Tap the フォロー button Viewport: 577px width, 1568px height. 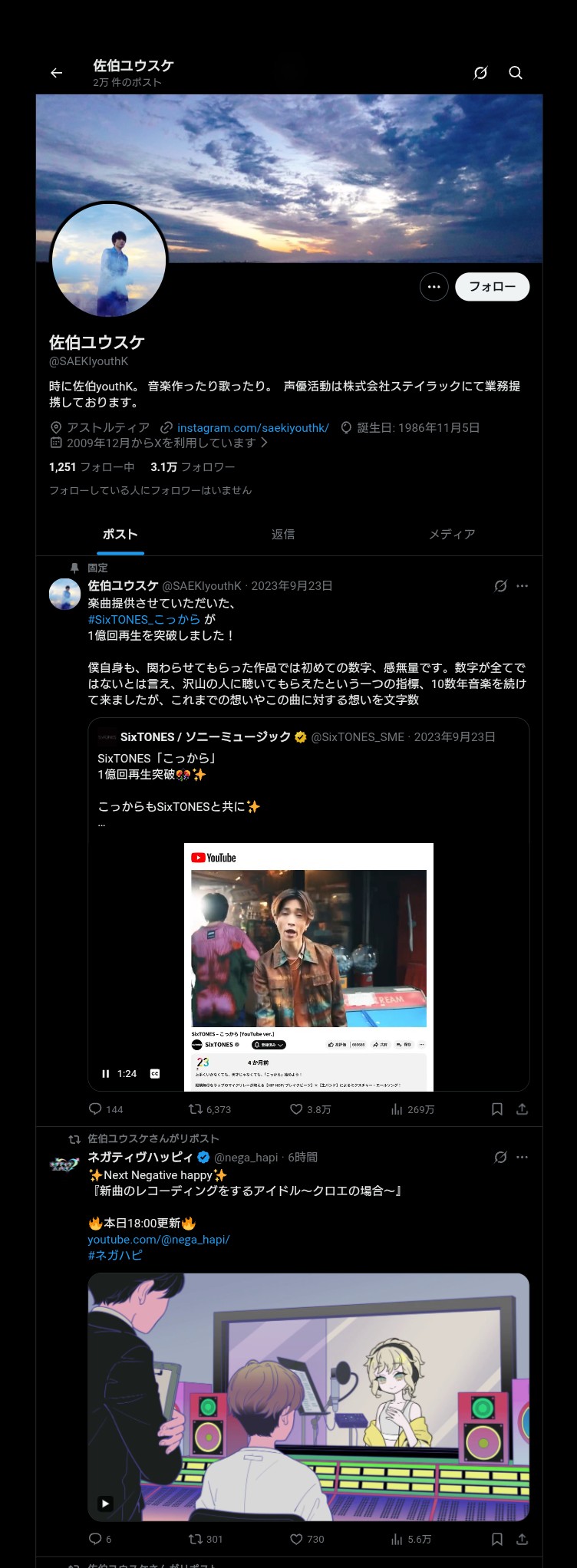point(492,287)
